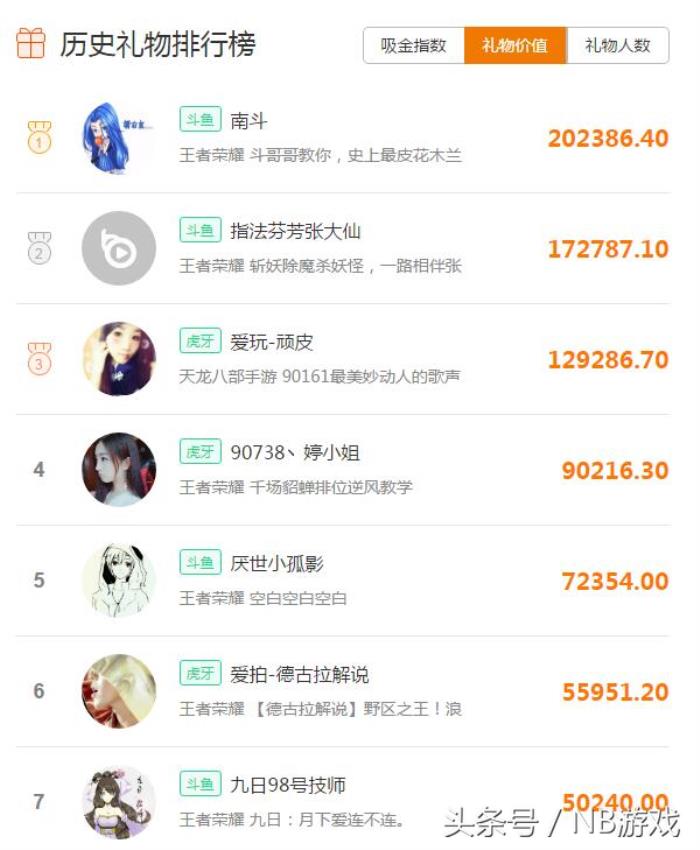View 爱拍-德古拉解说's entry

(299, 675)
